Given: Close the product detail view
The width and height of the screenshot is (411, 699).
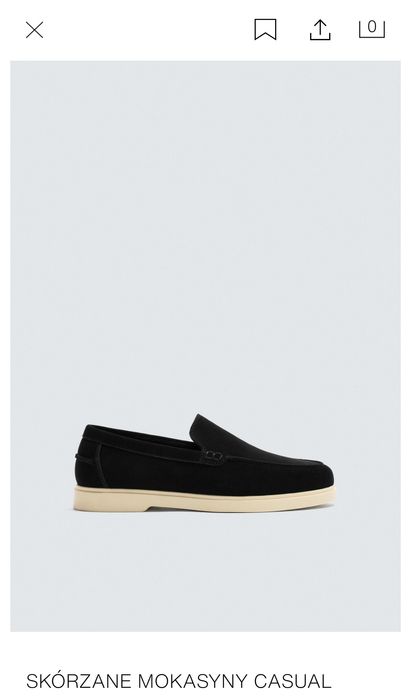Looking at the screenshot, I should tap(34, 30).
